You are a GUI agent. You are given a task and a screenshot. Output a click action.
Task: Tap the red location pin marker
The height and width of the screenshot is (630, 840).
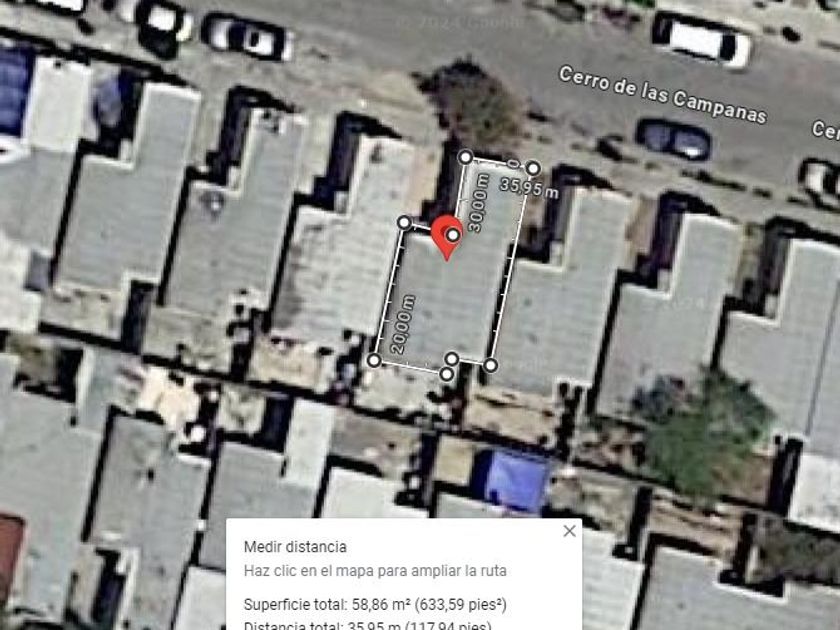point(447,238)
